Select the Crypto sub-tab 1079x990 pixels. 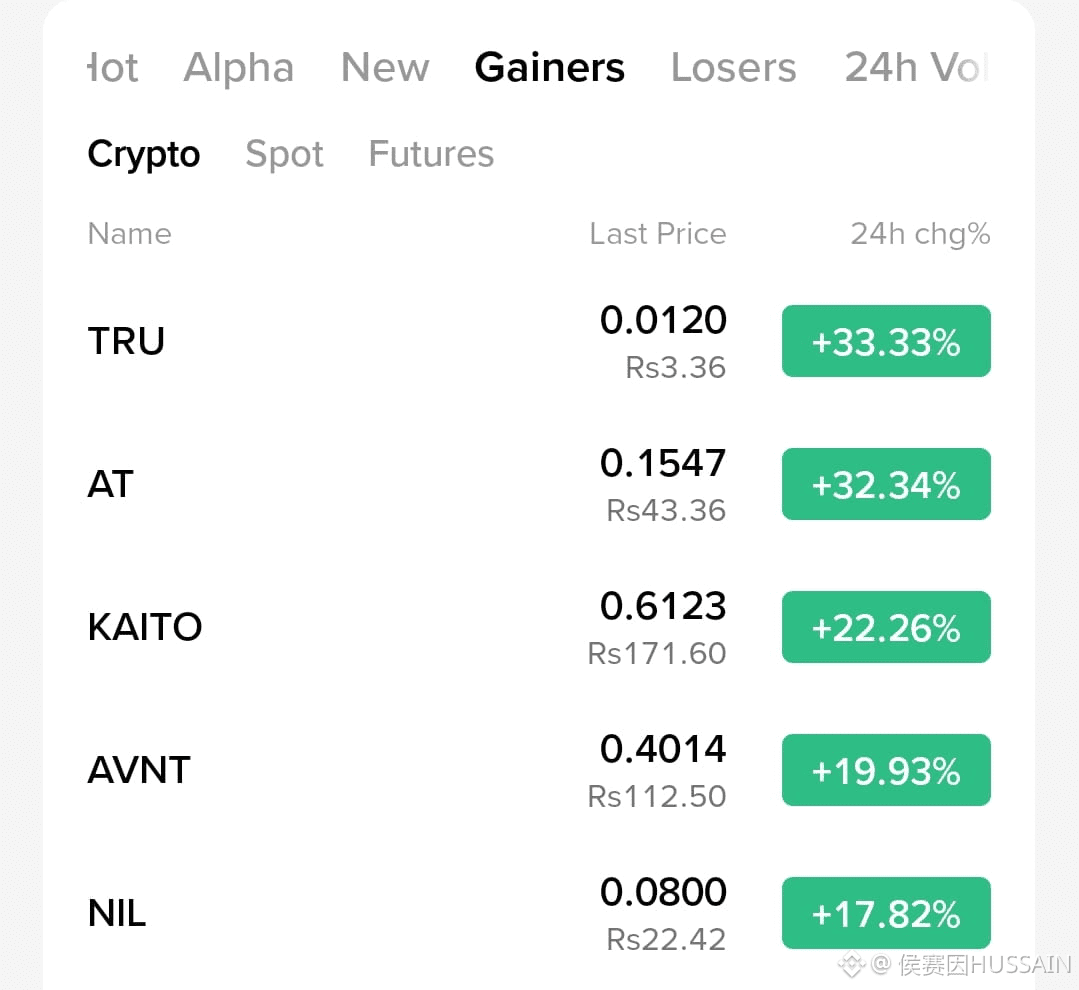point(144,154)
